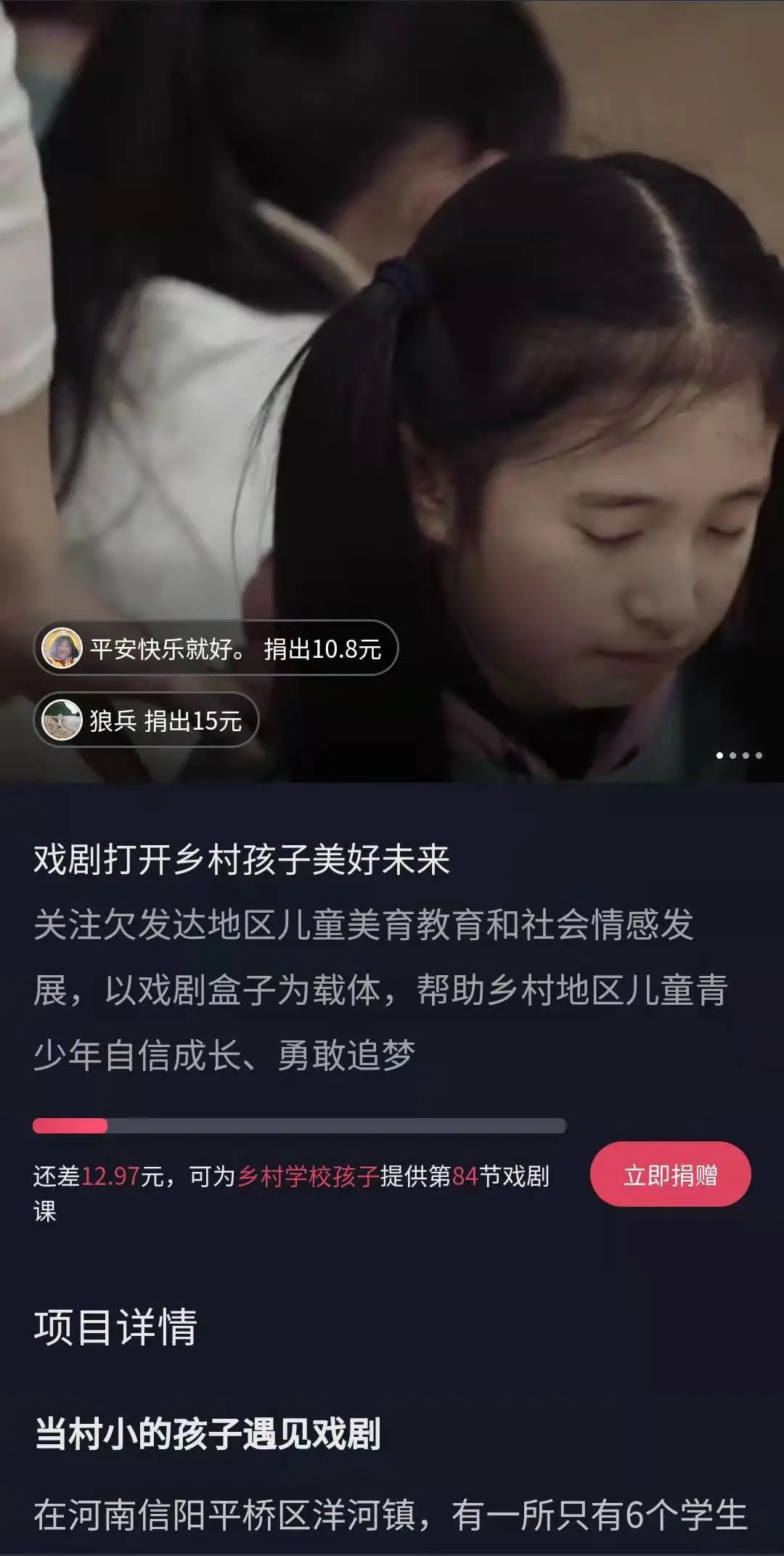Tap the 立即捐赠 donate button
This screenshot has height=1556, width=784.
[670, 1174]
